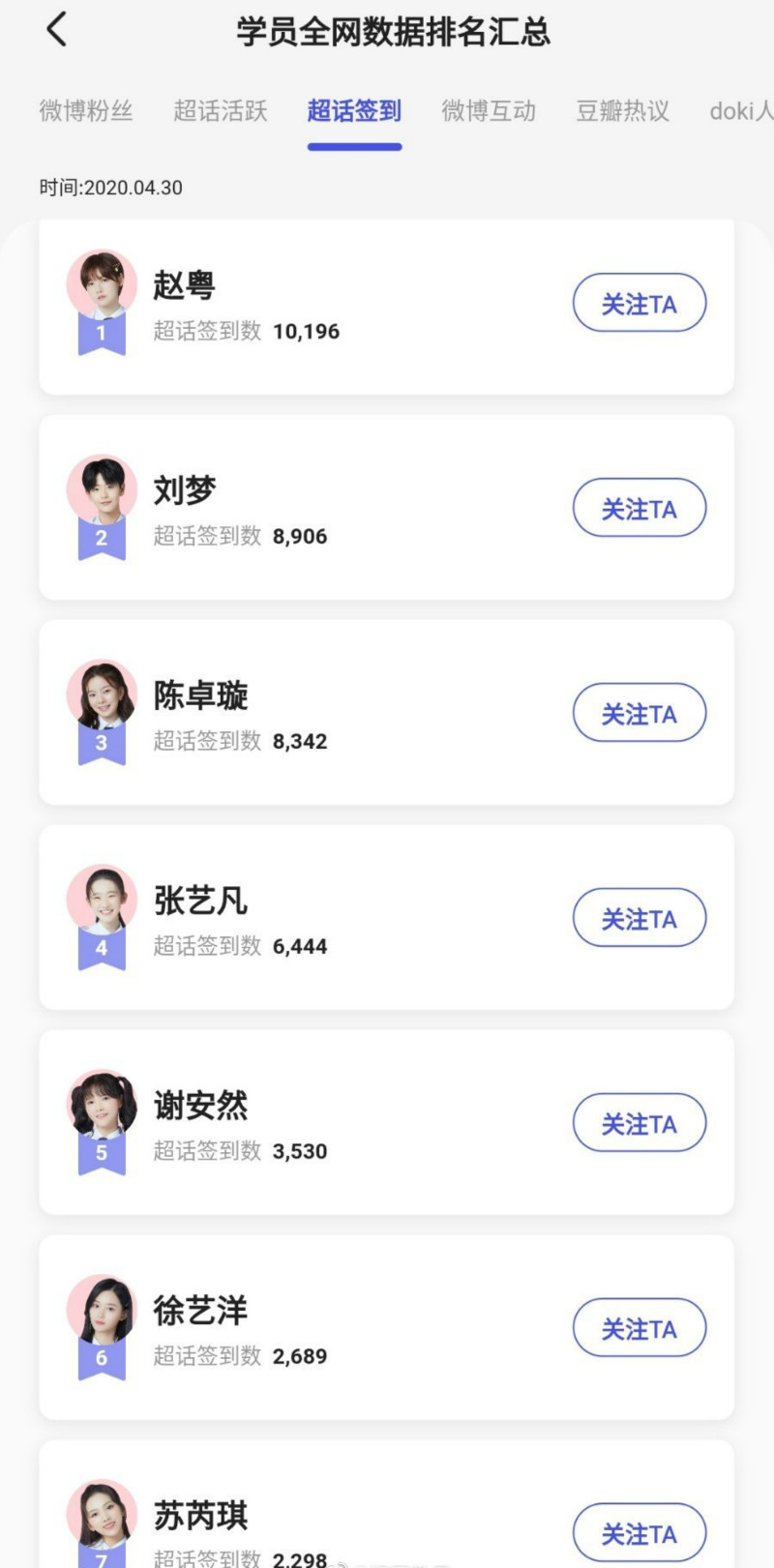774x1568 pixels.
Task: Switch to the 微博粉丝 tab
Action: tap(86, 111)
